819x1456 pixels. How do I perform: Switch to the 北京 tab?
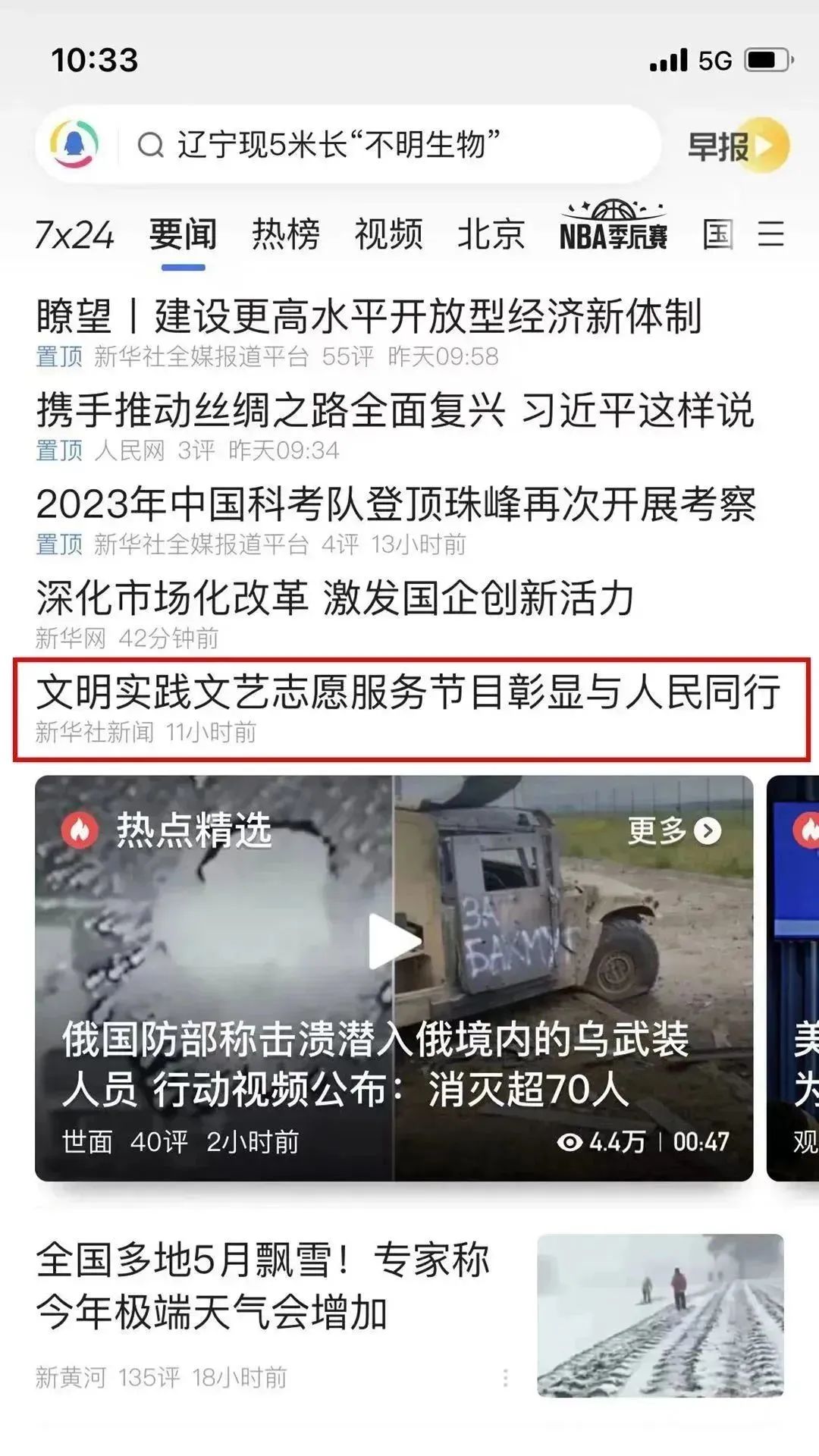pos(491,234)
